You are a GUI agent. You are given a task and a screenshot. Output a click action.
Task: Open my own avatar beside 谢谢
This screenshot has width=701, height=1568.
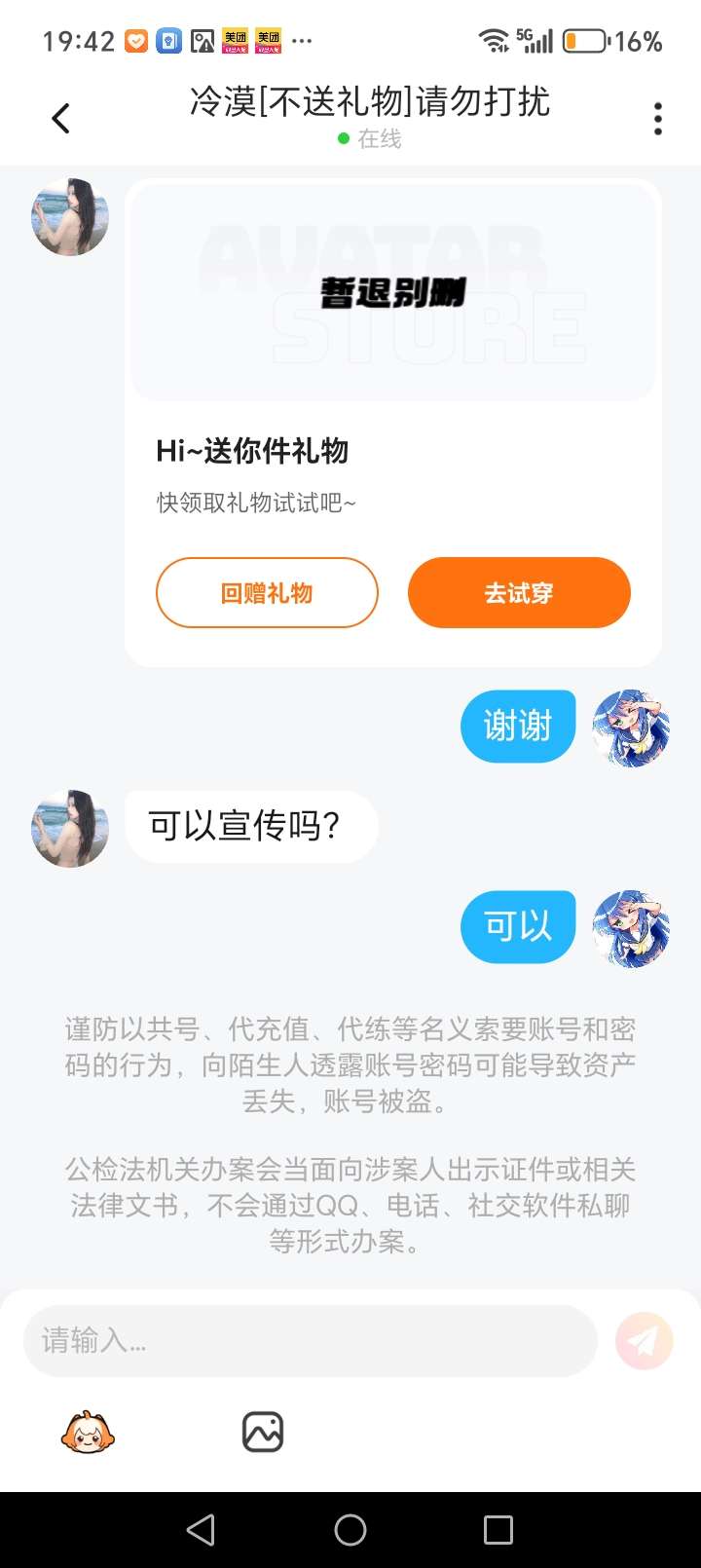pos(631,728)
